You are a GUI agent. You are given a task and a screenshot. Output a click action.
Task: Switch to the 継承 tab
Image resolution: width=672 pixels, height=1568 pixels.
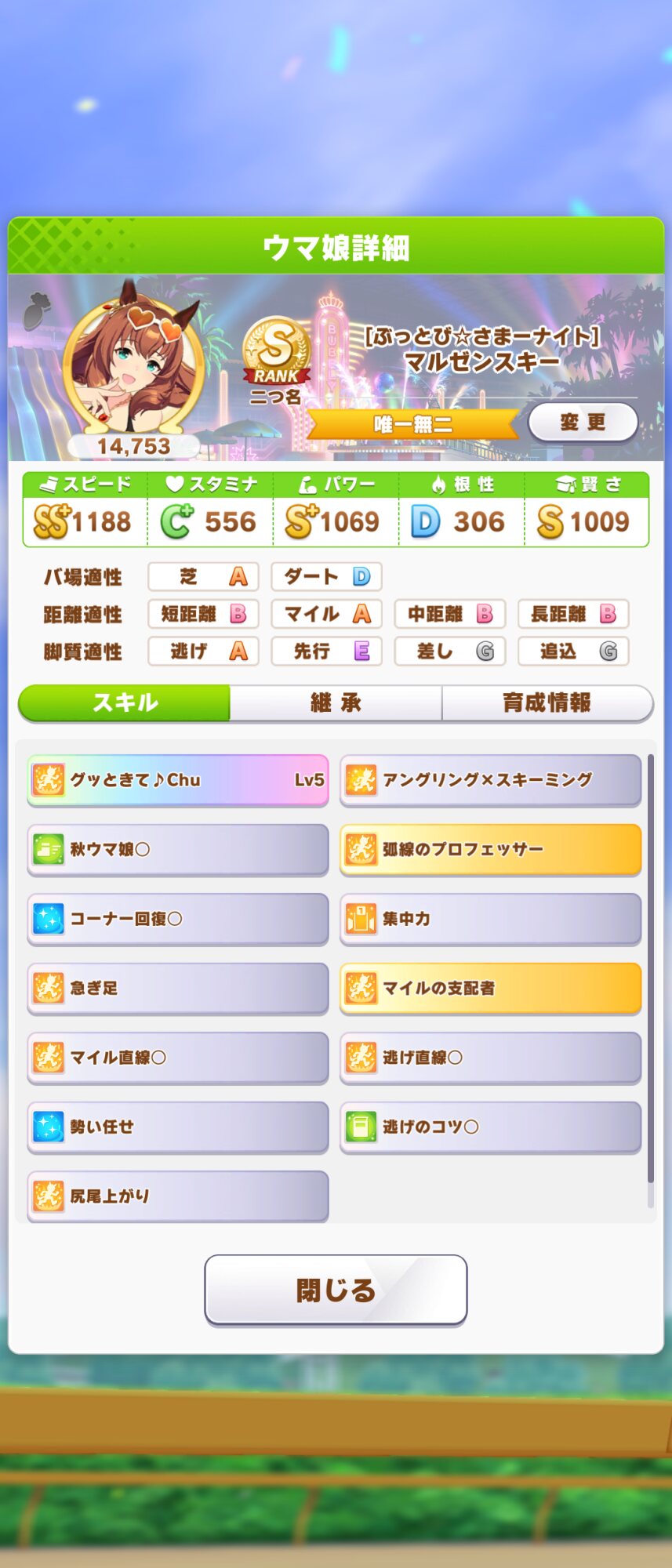click(336, 702)
